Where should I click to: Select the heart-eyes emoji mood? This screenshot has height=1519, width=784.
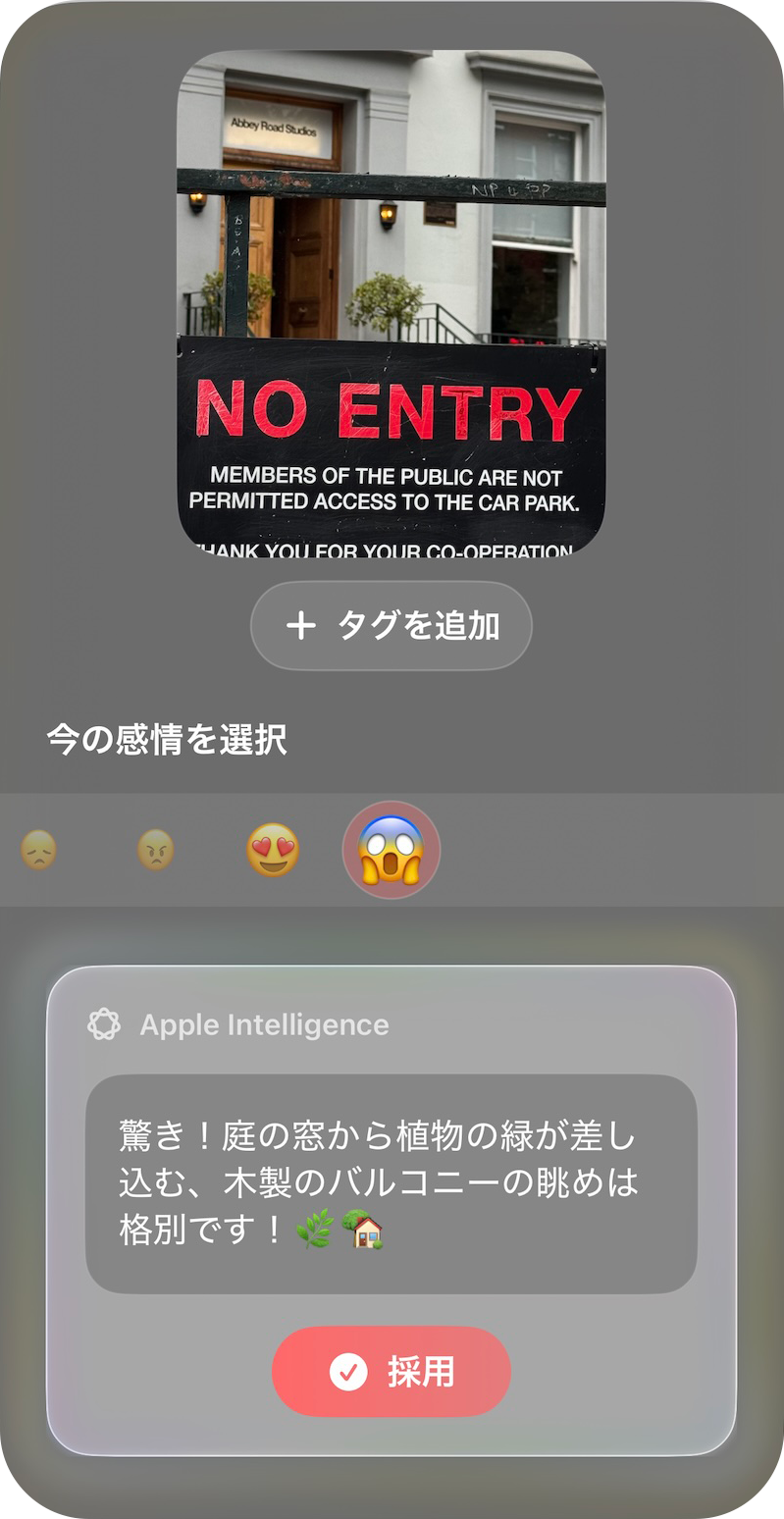pyautogui.click(x=273, y=849)
